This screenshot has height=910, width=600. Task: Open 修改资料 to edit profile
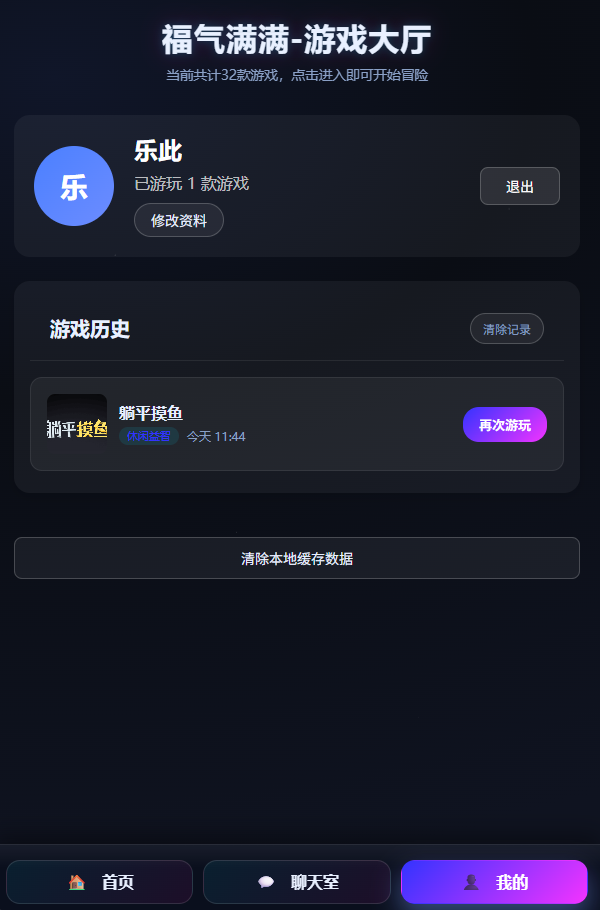(179, 220)
